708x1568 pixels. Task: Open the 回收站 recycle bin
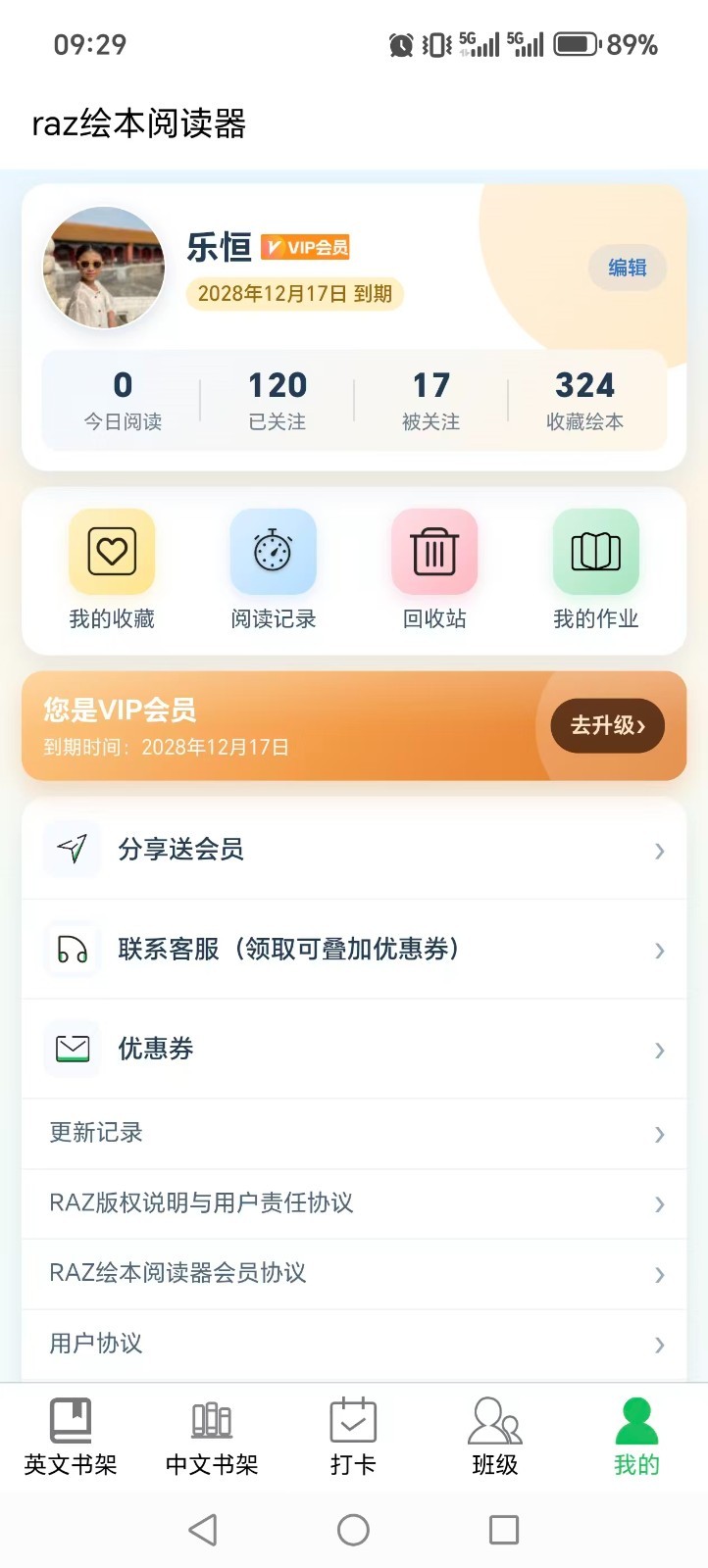434,570
